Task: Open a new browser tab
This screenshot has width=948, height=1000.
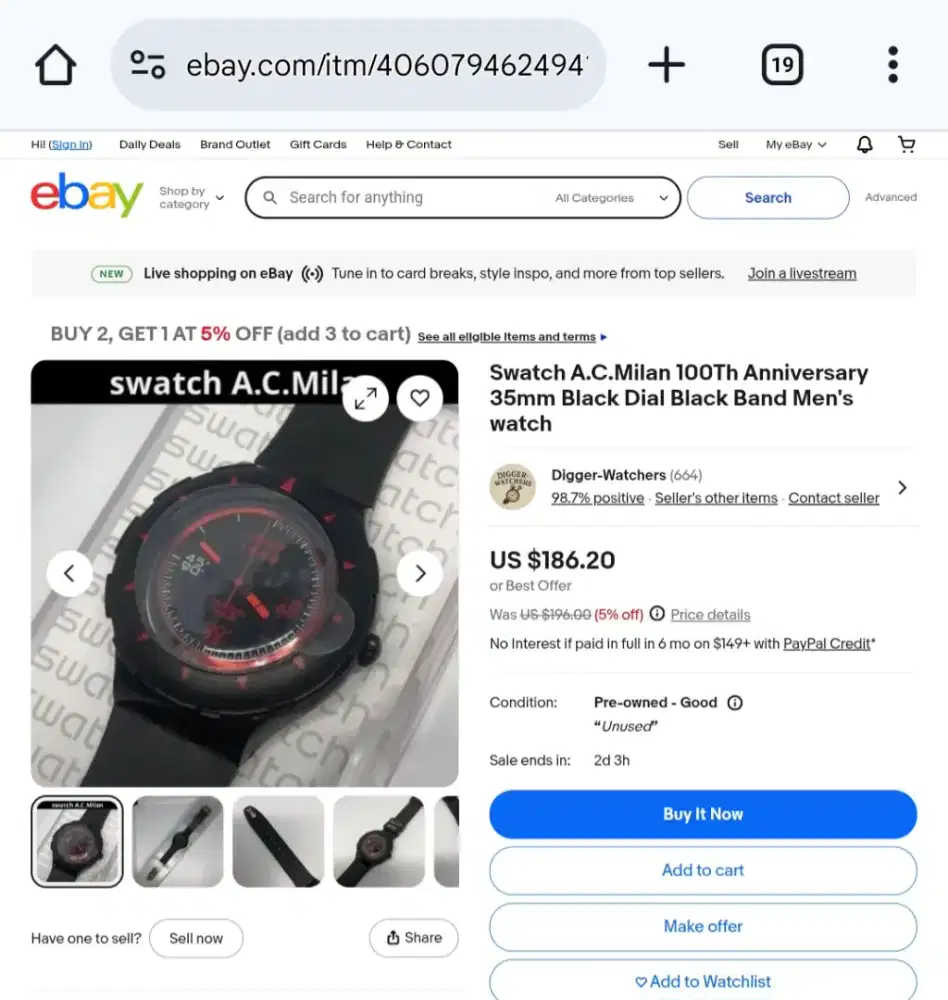Action: [x=666, y=66]
